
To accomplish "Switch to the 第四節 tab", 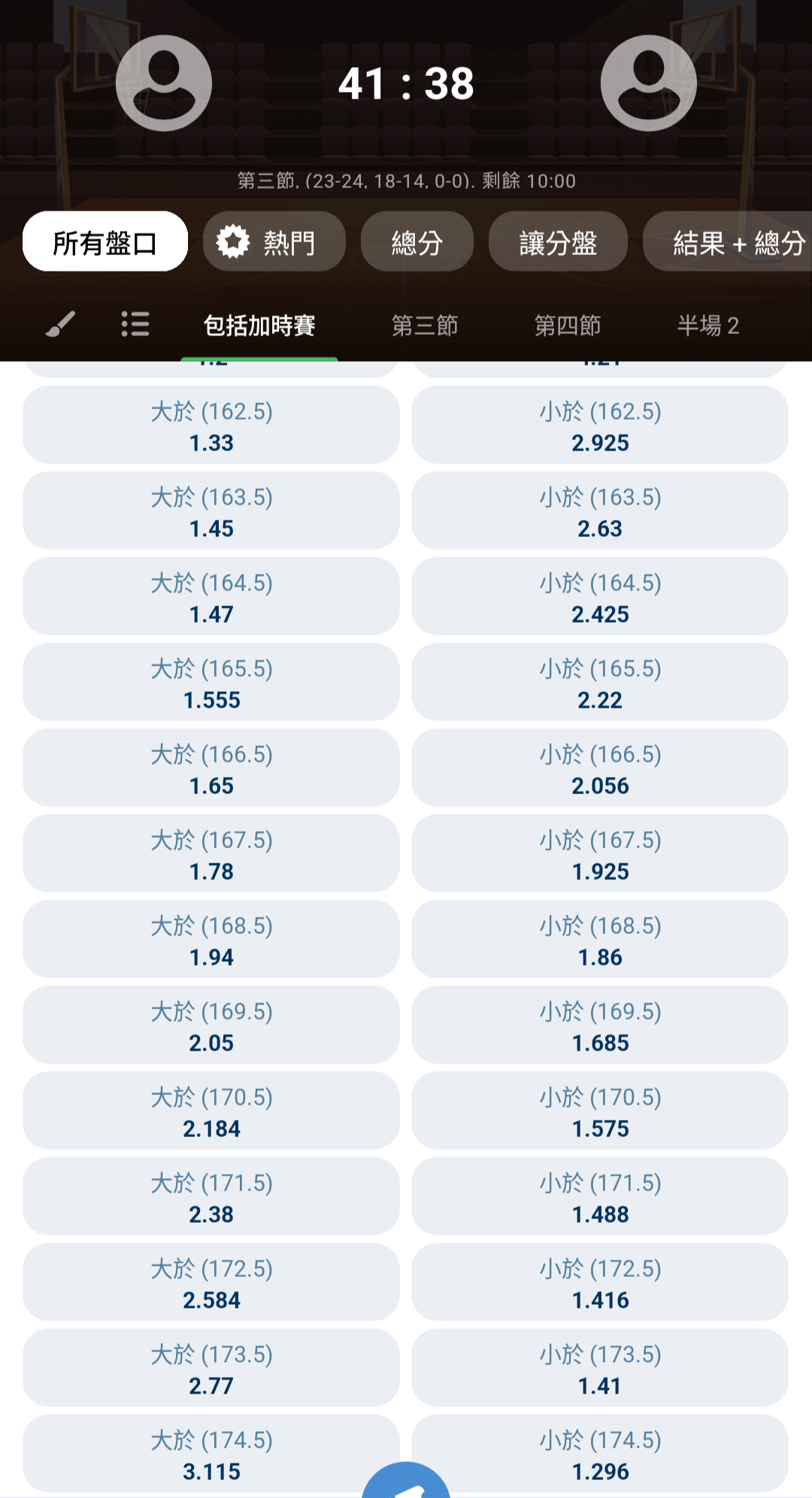I will [x=568, y=325].
